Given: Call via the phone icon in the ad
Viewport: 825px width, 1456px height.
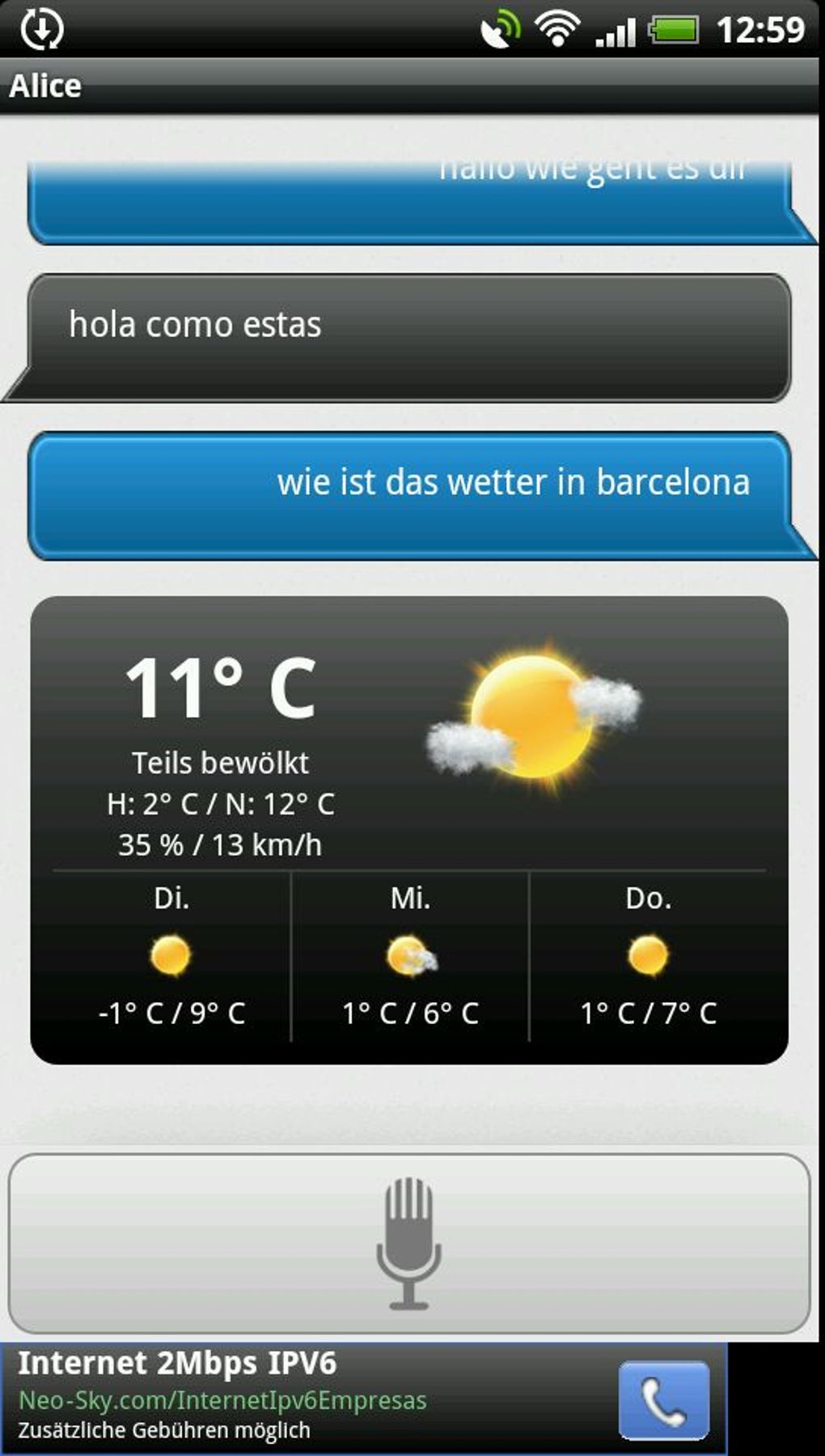Looking at the screenshot, I should (x=663, y=1401).
